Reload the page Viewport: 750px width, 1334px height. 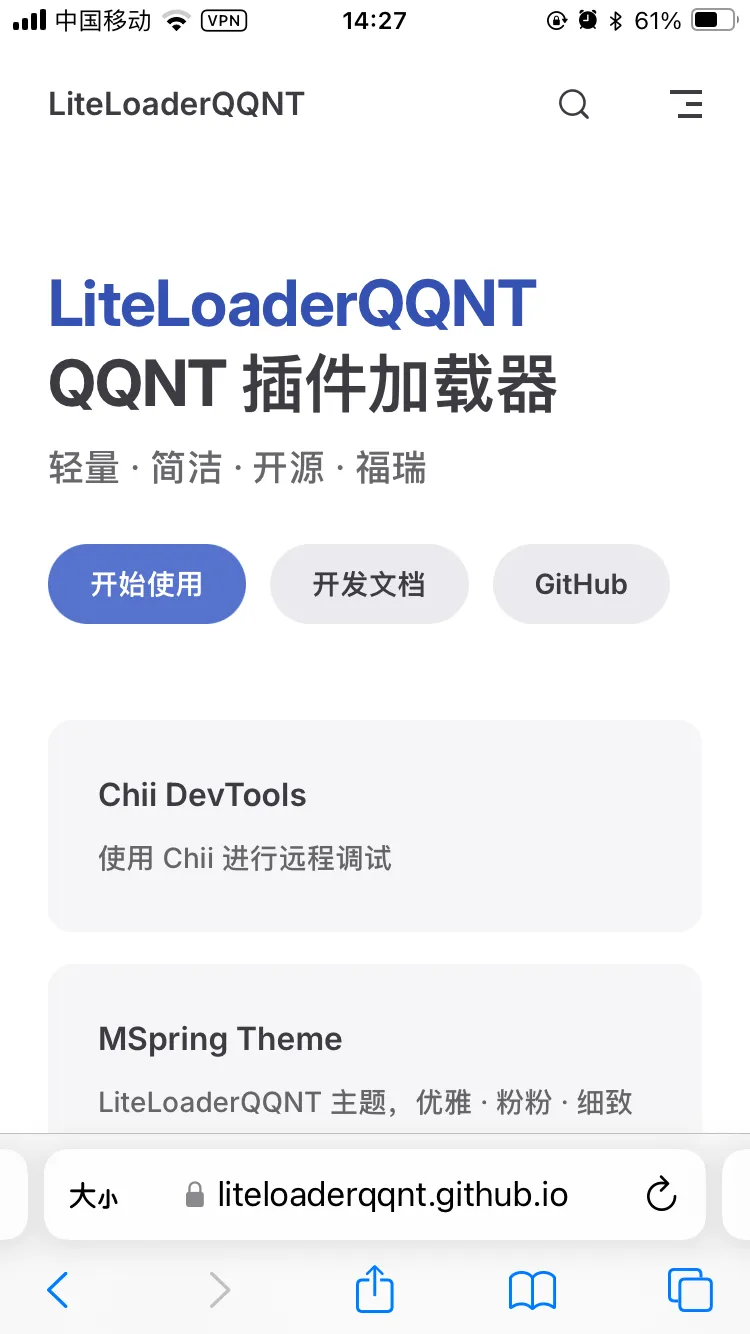661,1194
